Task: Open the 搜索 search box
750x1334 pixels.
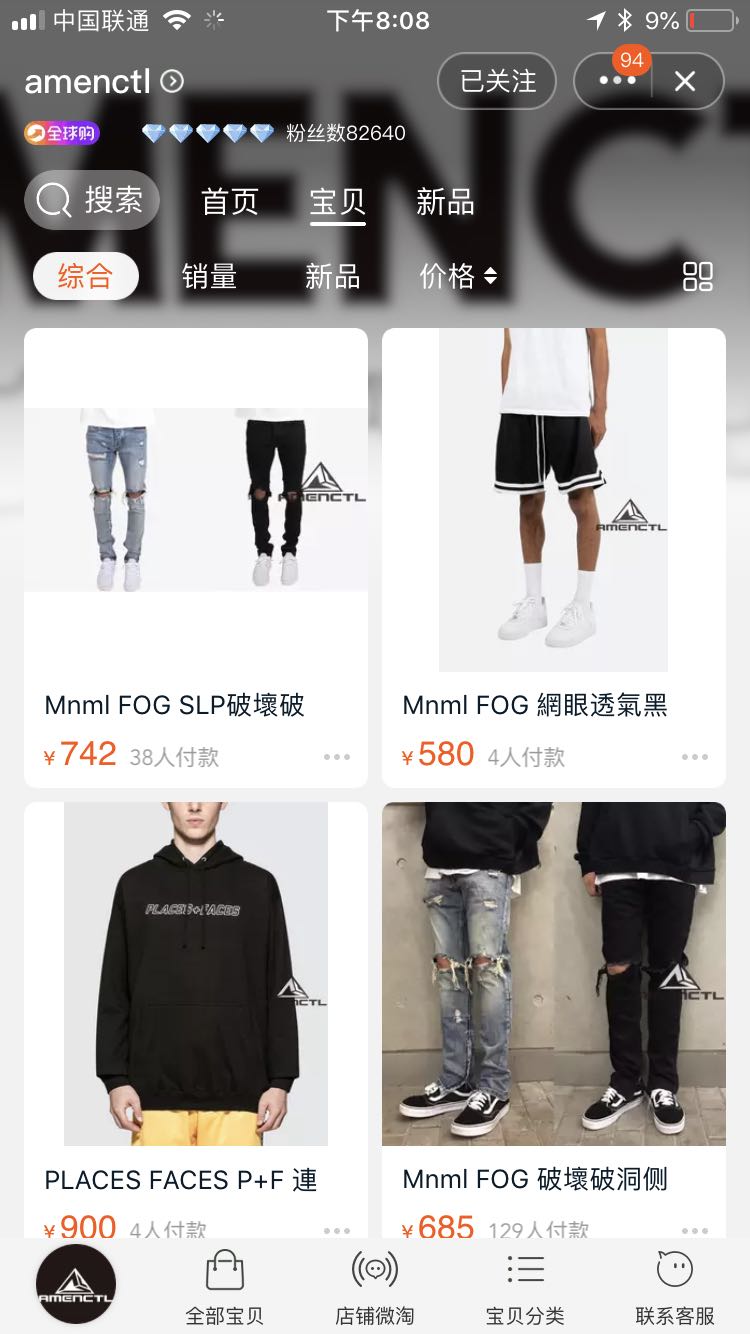Action: tap(92, 200)
